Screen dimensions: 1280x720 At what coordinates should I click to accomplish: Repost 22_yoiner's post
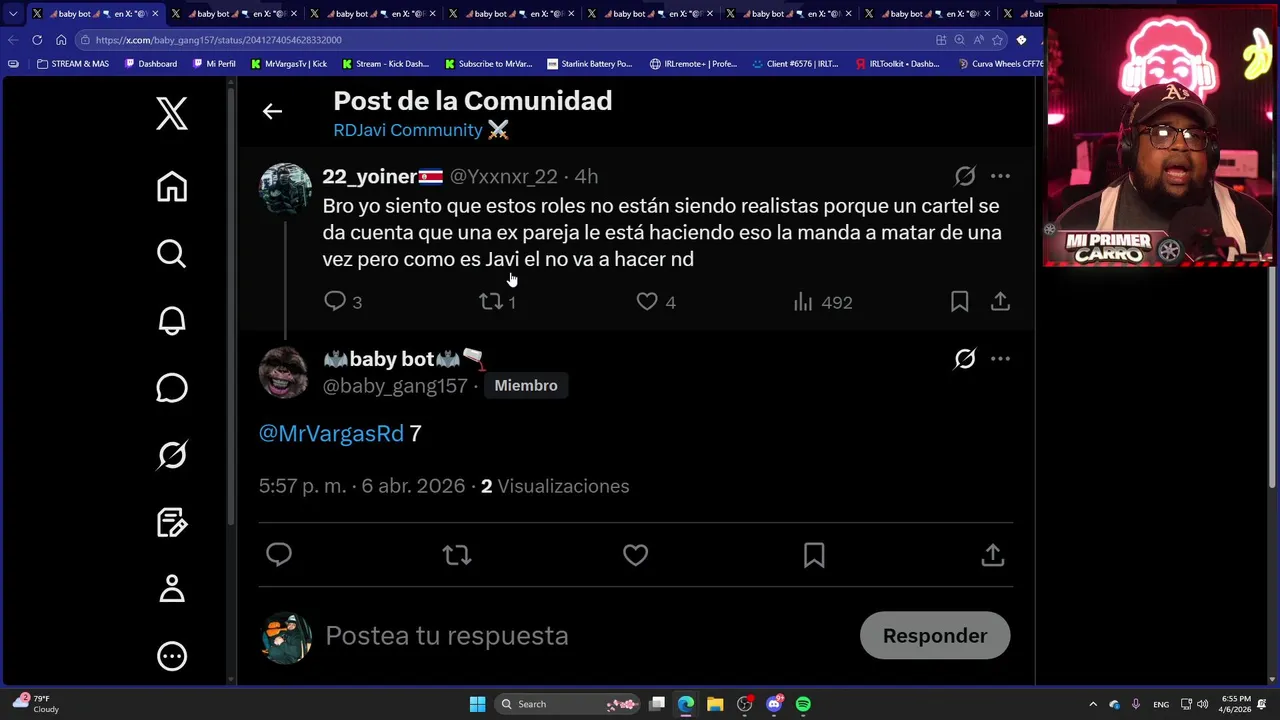(x=490, y=302)
